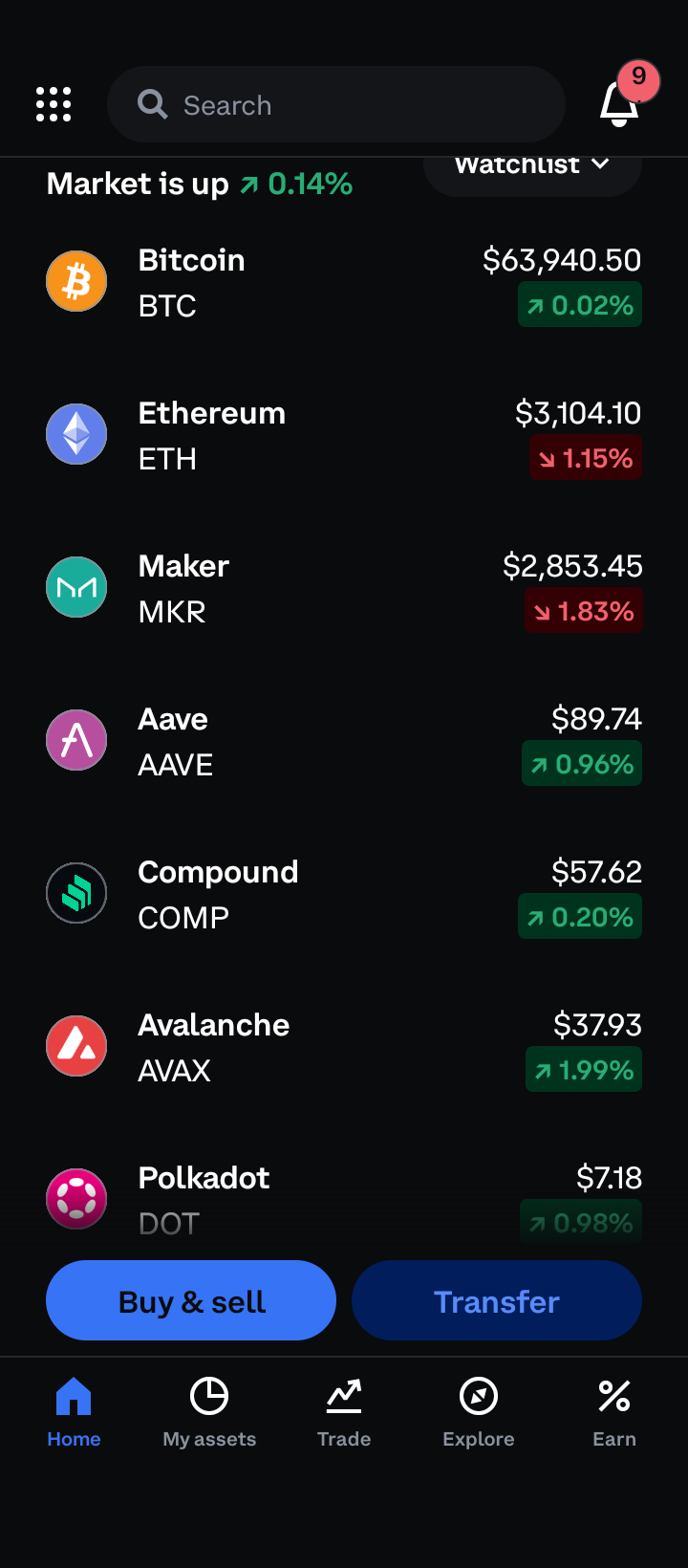This screenshot has width=688, height=1568.
Task: Open the Bitcoin asset row
Action: click(344, 282)
